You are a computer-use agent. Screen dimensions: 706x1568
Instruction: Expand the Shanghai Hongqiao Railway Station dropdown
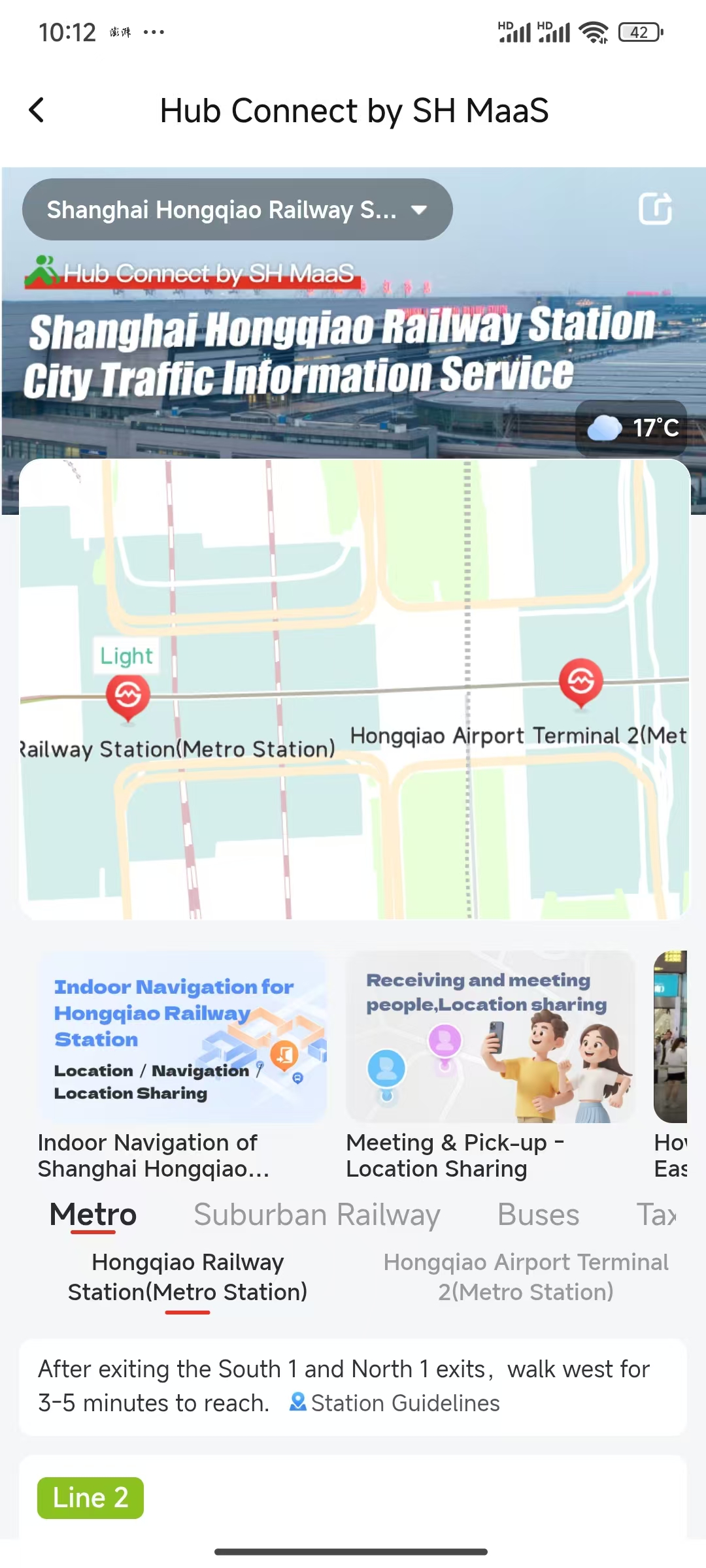[237, 210]
